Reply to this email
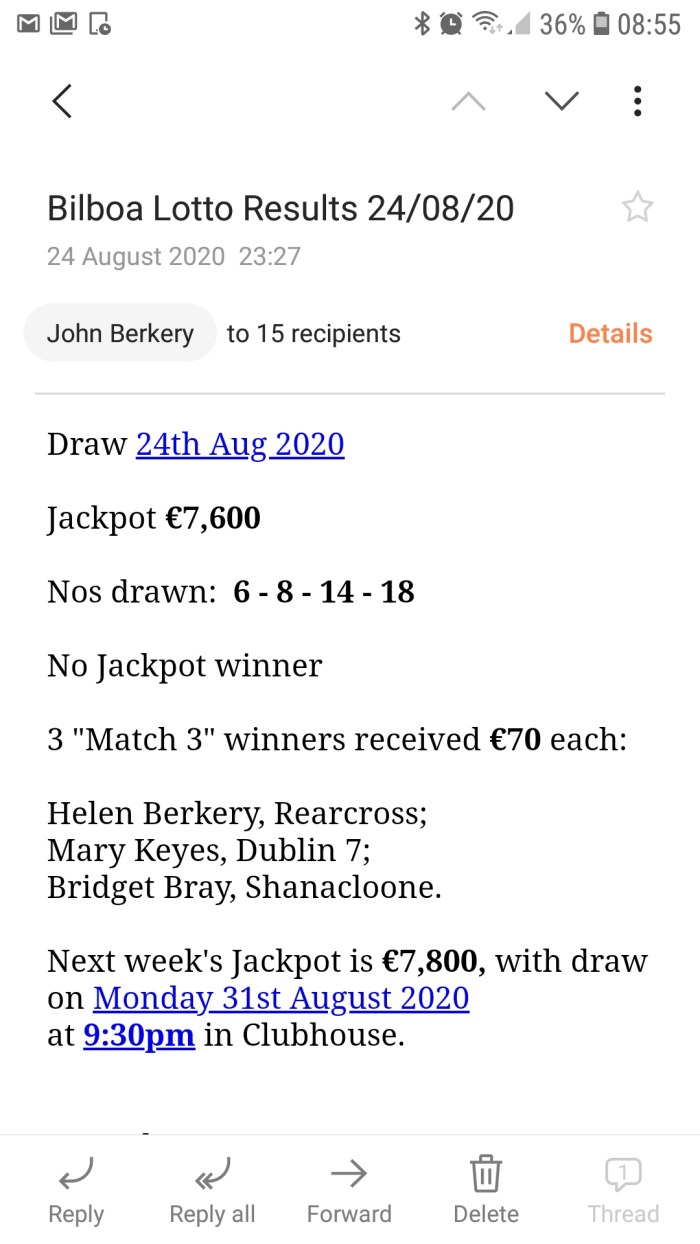The width and height of the screenshot is (700, 1244). 76,1190
